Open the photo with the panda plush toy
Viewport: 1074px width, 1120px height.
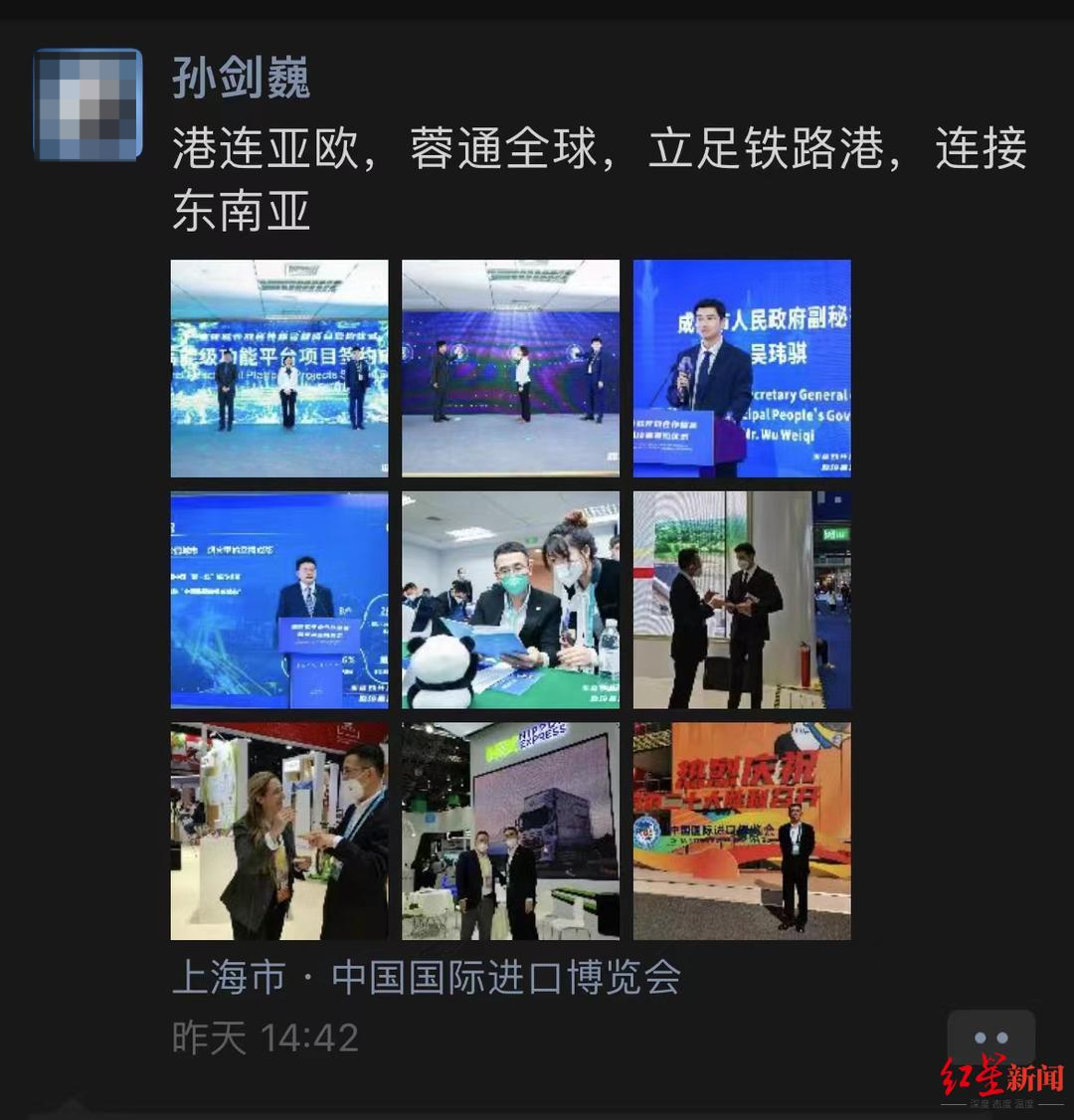point(510,600)
